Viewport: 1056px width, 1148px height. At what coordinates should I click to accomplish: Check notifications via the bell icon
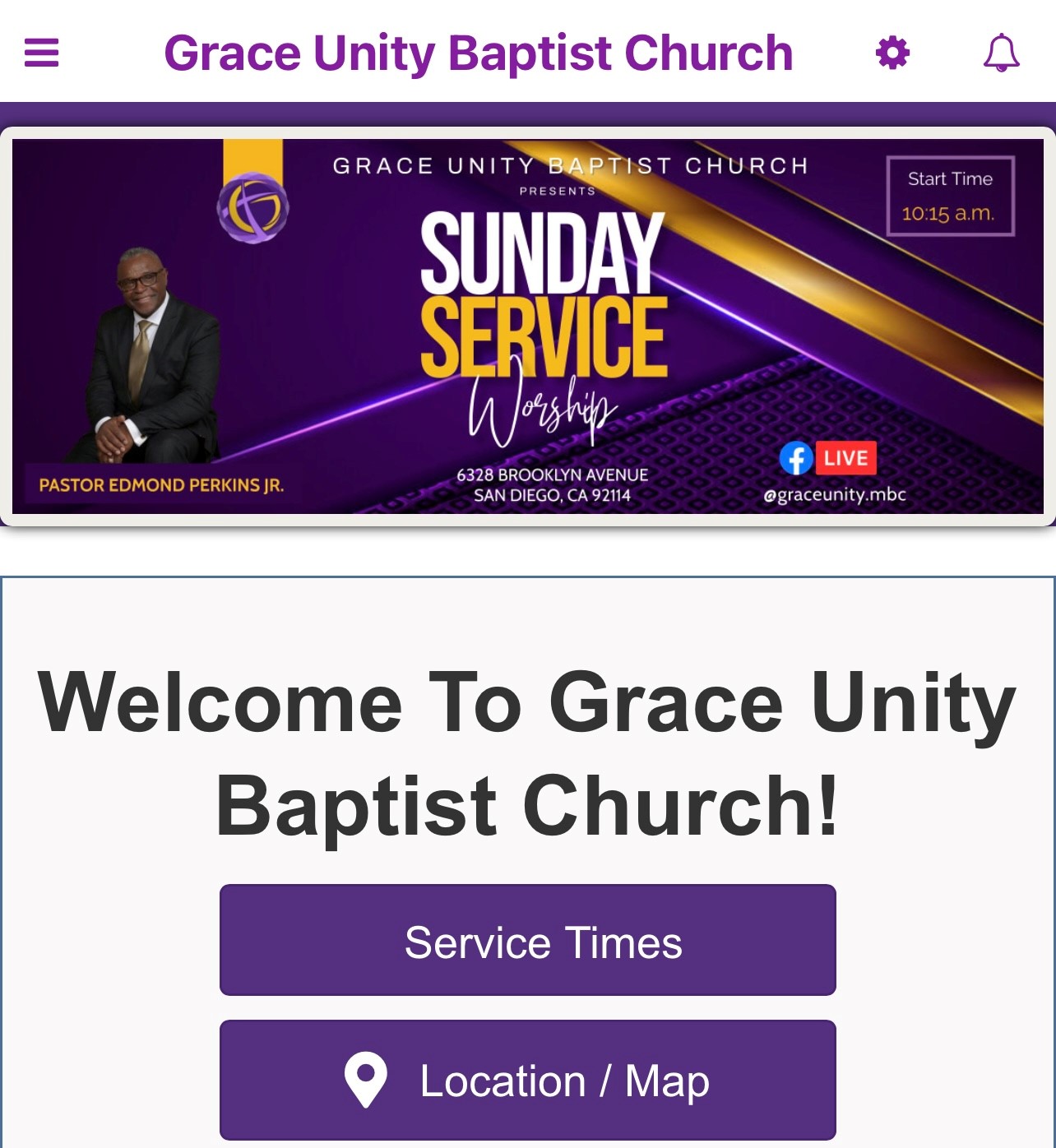[1000, 52]
